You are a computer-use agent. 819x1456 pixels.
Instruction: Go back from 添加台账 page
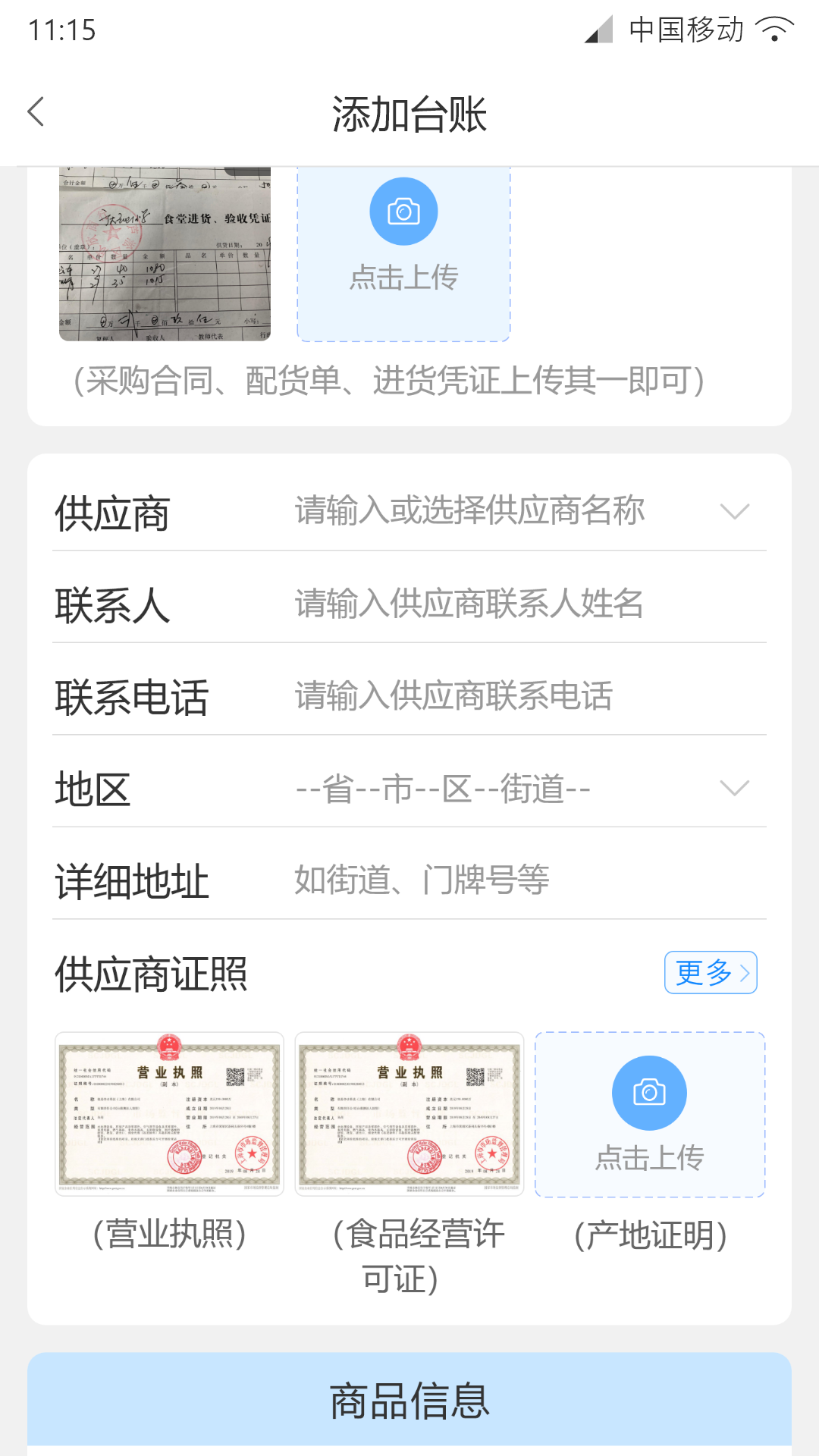point(36,112)
